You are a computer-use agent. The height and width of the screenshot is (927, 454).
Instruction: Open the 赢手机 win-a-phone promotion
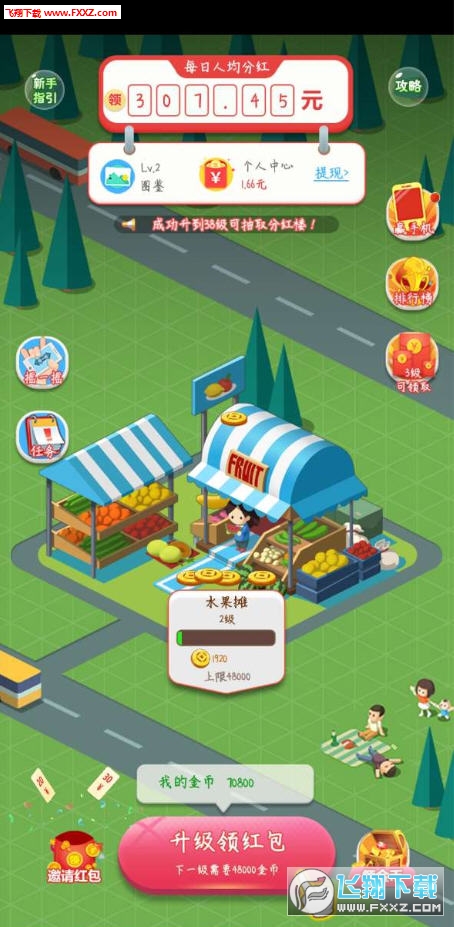[412, 210]
